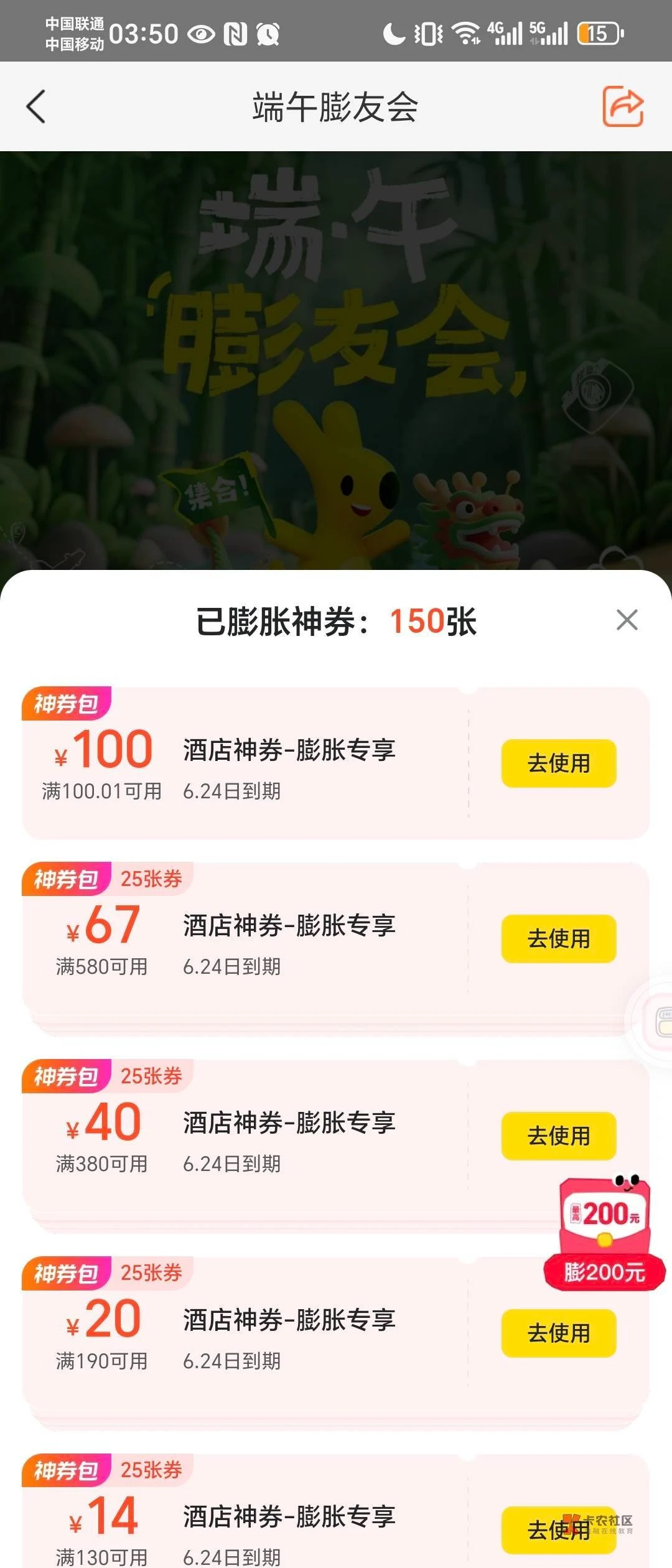
Task: Tap 去使用 on the ¥100 coupon
Action: coord(558,763)
